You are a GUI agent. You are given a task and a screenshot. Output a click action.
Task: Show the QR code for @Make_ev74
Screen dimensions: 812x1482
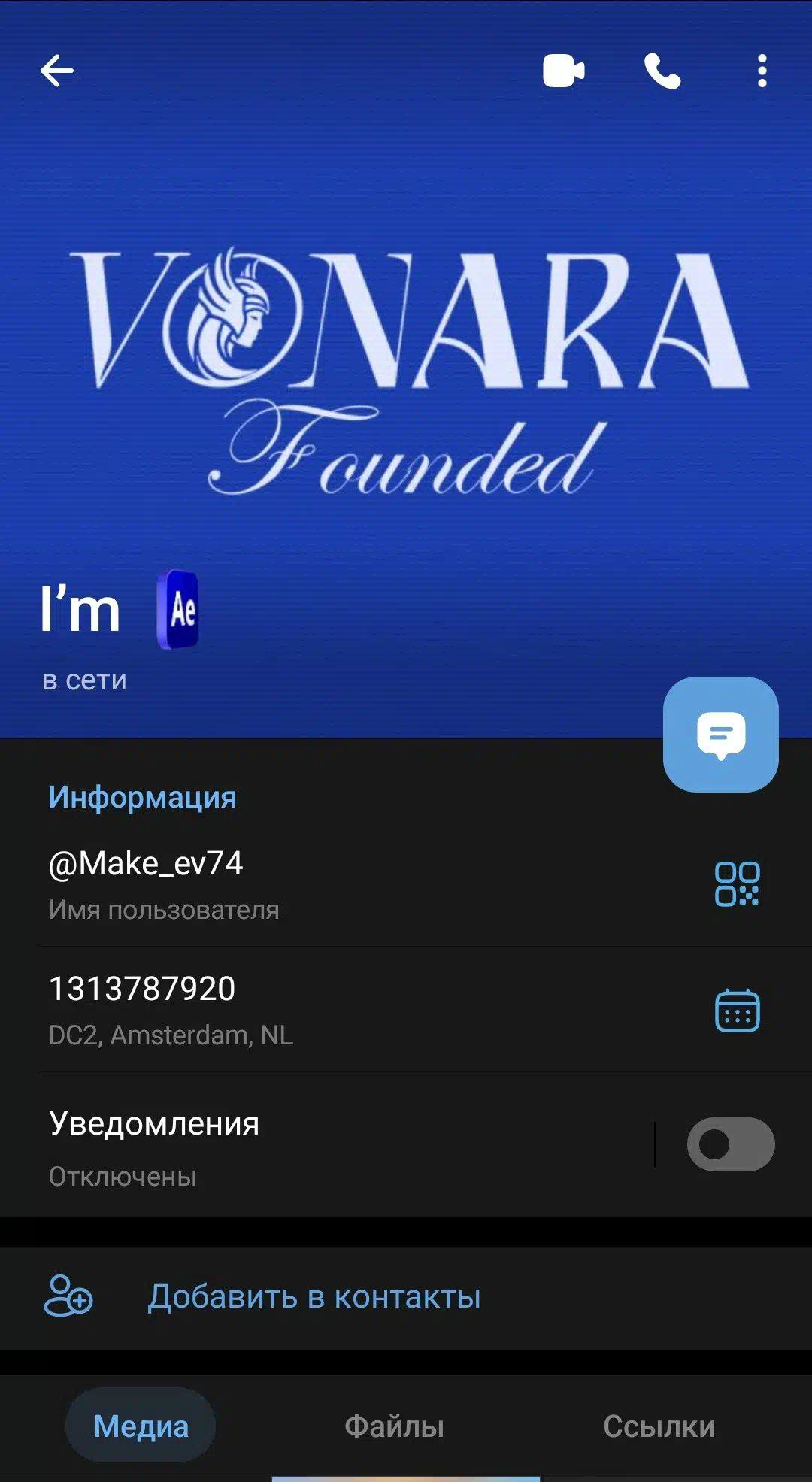click(x=737, y=883)
